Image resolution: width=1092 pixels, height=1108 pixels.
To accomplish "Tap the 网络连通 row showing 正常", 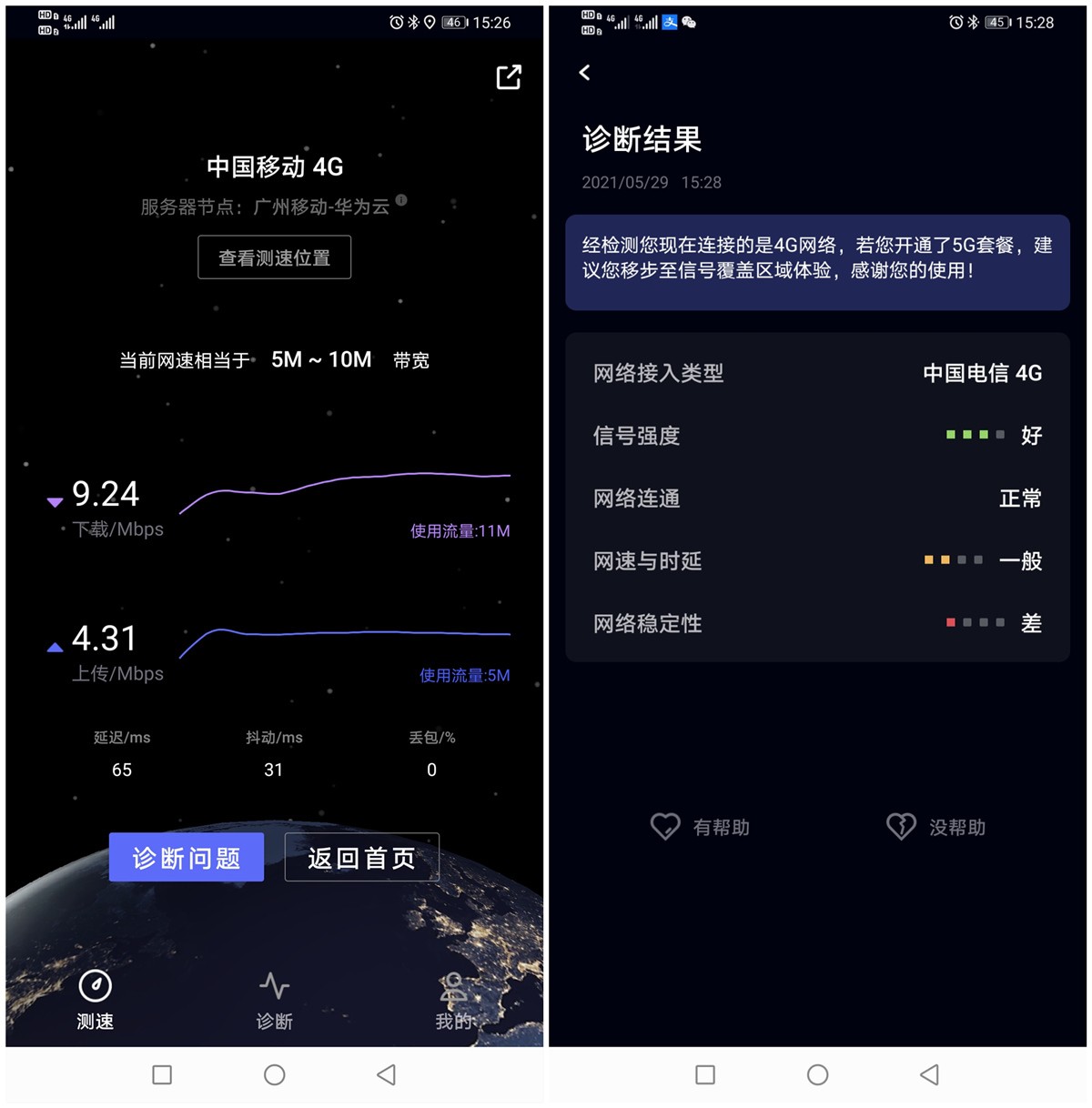I will (816, 498).
